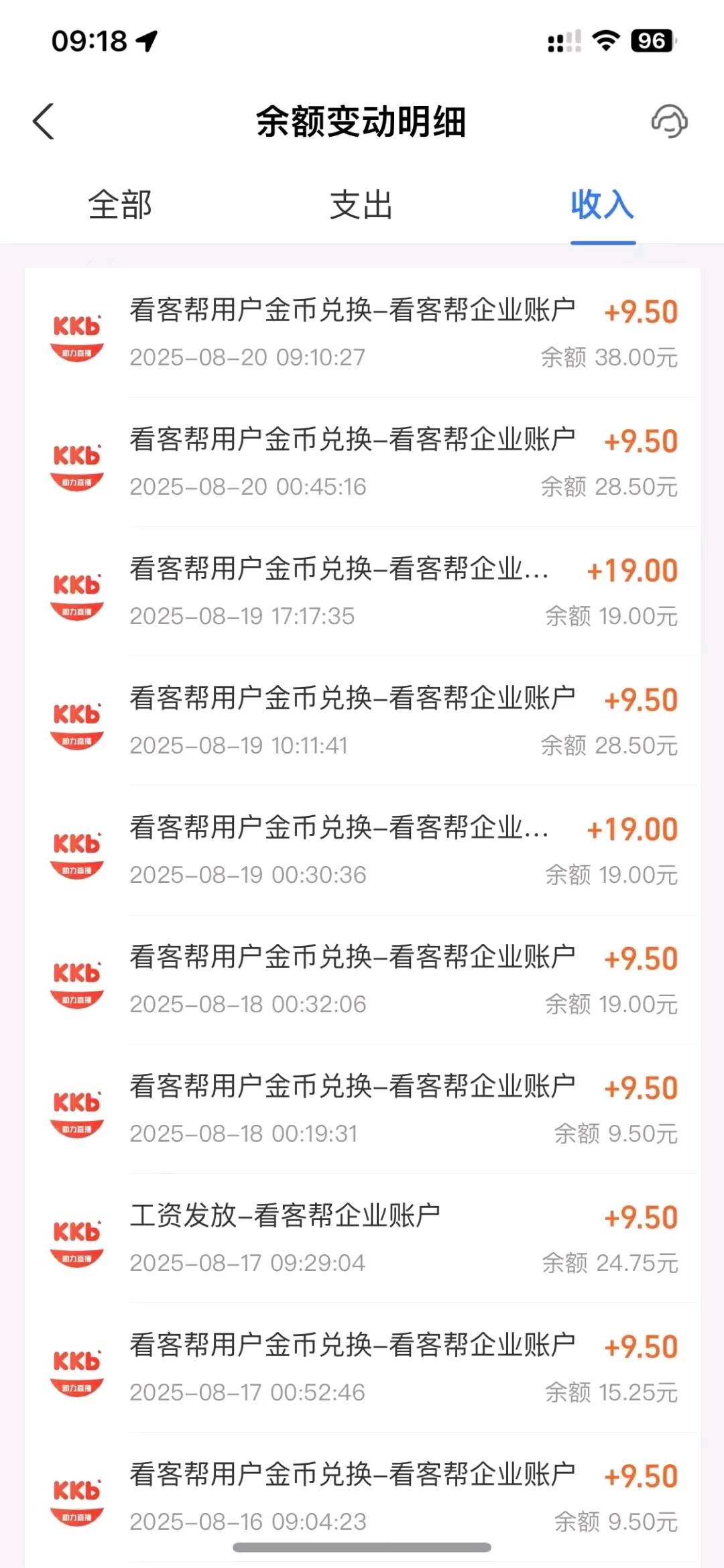Go back using the top-left arrow
Viewport: 724px width, 1568px height.
coord(44,122)
